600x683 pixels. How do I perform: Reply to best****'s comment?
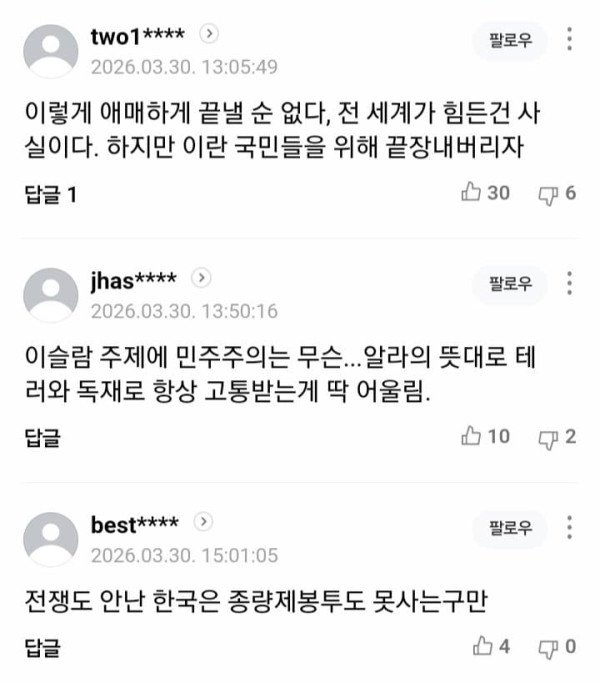[x=42, y=648]
